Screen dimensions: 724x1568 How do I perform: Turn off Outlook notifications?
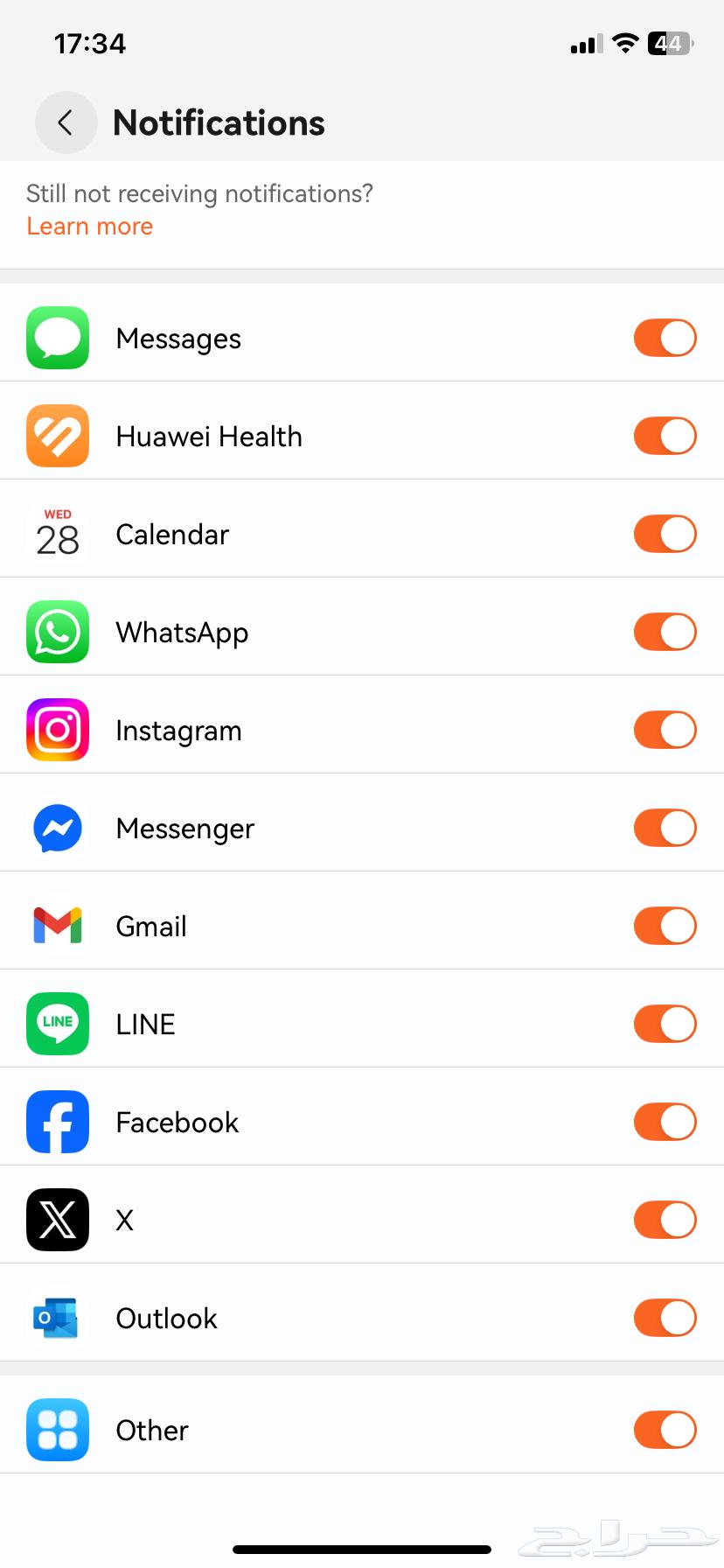click(x=665, y=1318)
